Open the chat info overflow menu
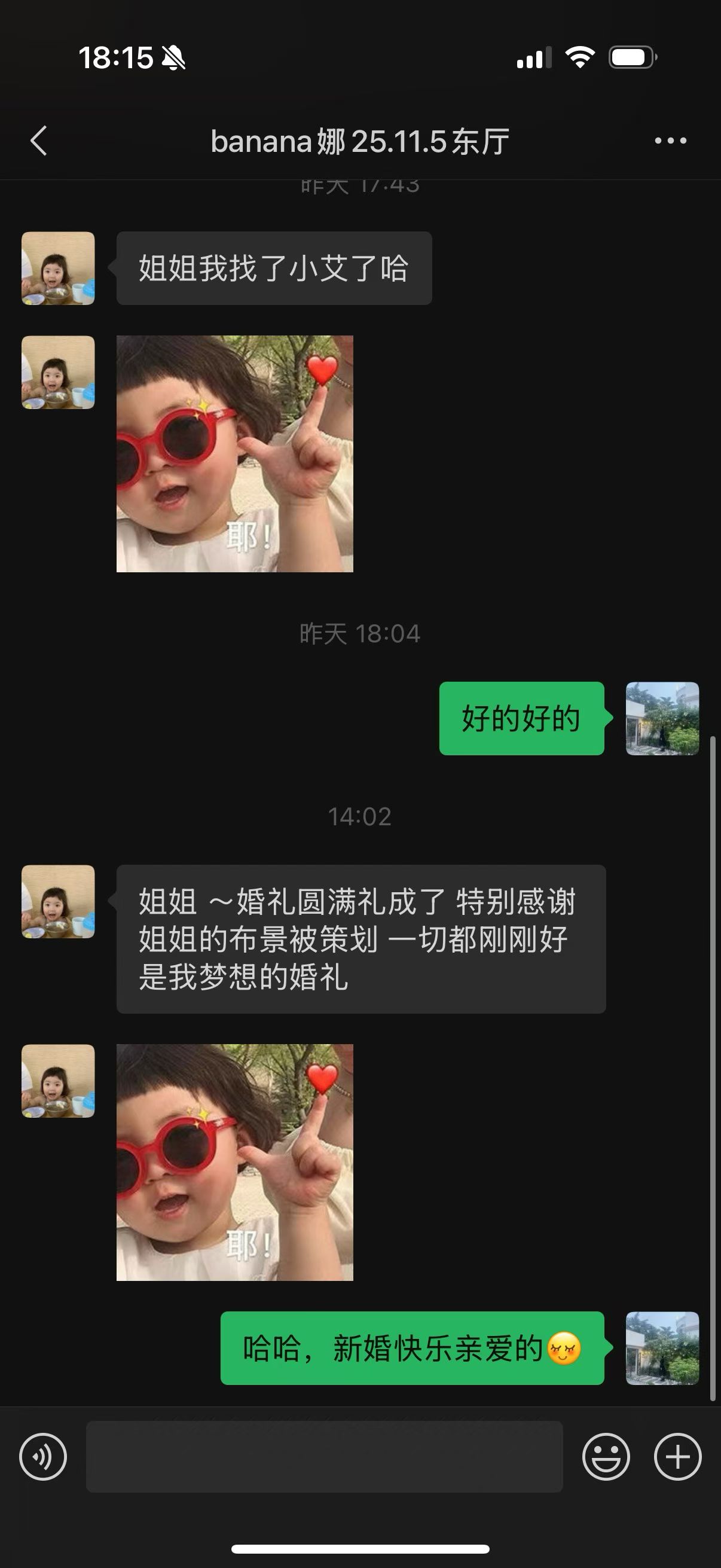The image size is (721, 1568). coord(670,141)
